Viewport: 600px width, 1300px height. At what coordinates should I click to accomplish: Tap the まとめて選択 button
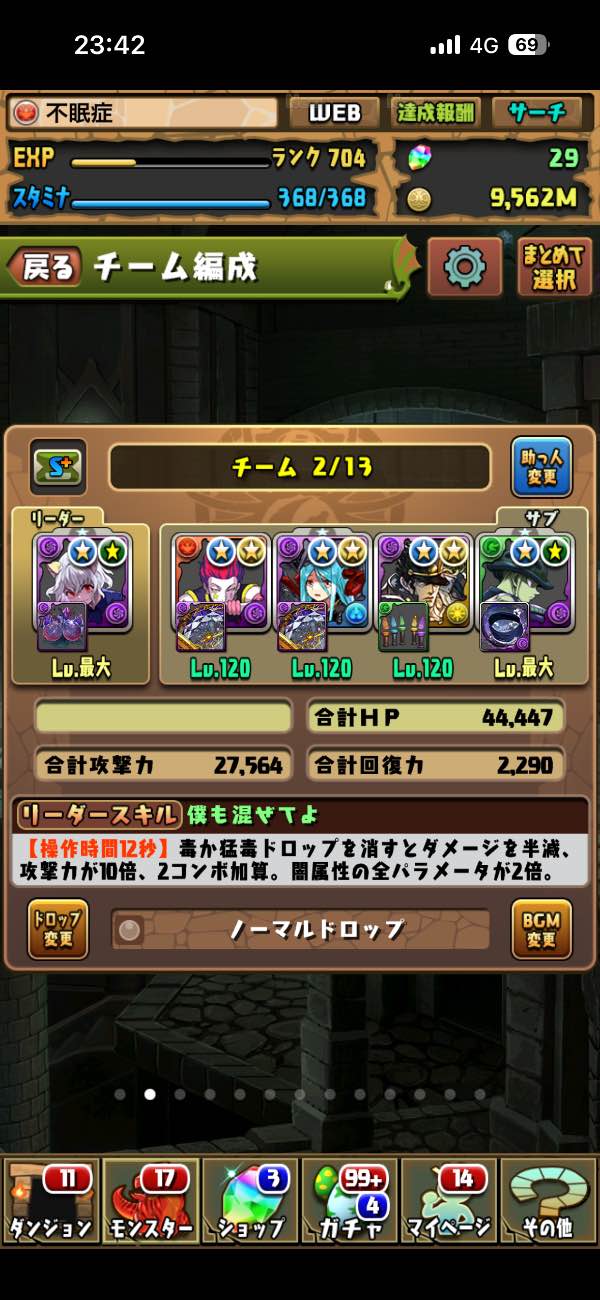(x=554, y=267)
